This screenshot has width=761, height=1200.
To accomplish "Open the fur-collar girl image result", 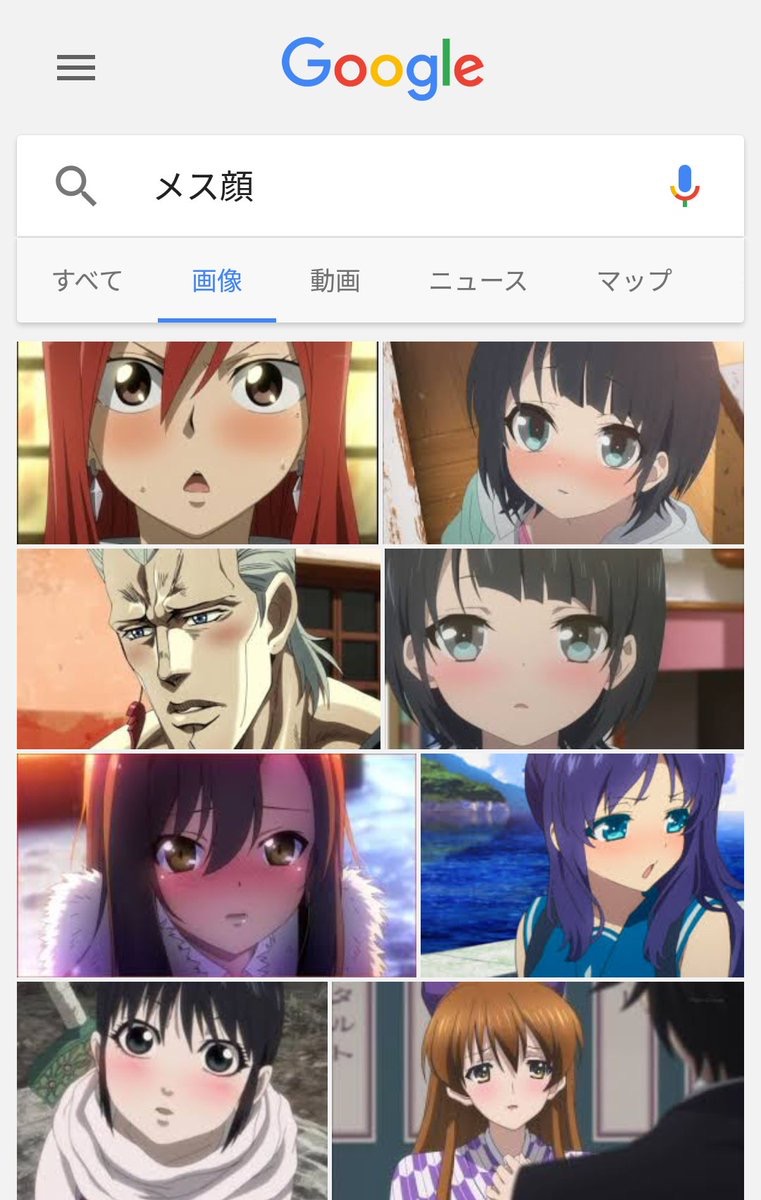I will [216, 865].
